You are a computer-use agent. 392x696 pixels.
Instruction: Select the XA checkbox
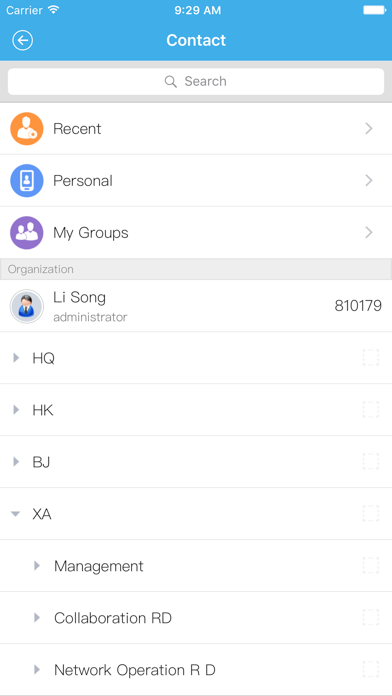371,513
